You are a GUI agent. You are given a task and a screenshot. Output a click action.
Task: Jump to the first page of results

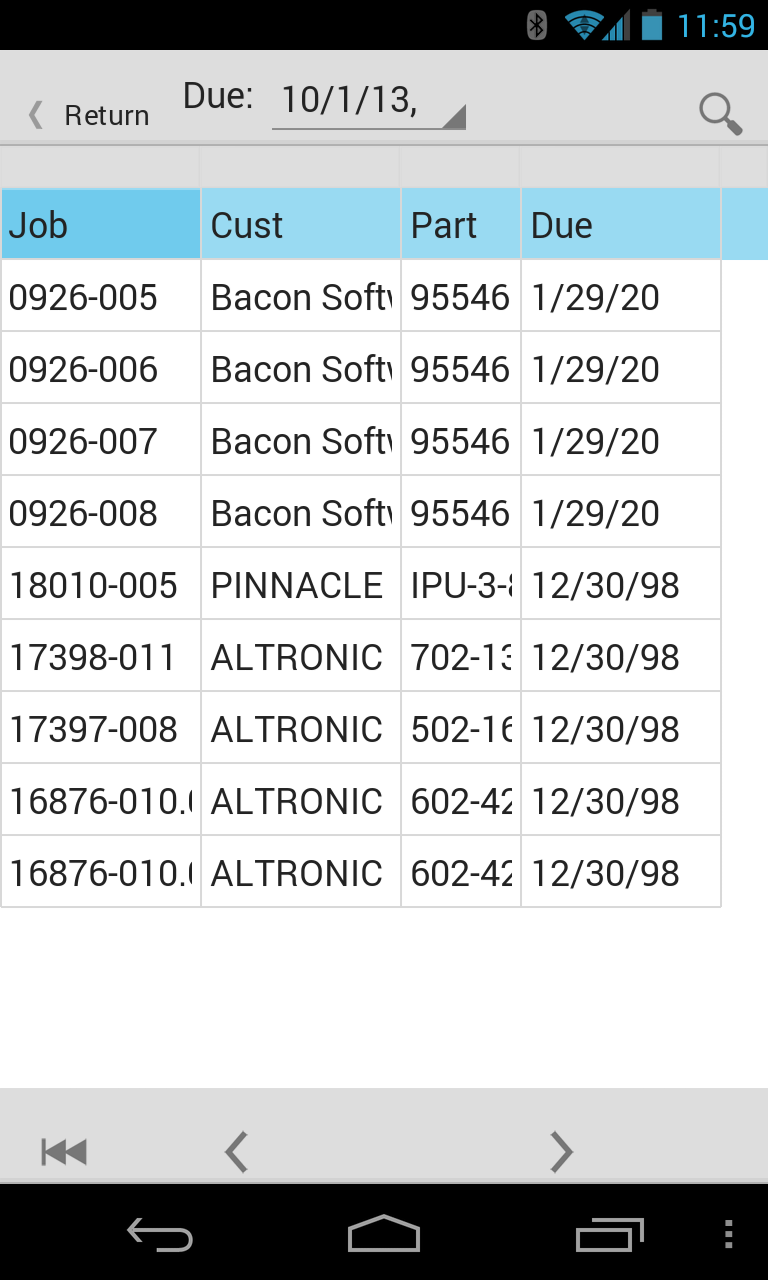point(64,1152)
